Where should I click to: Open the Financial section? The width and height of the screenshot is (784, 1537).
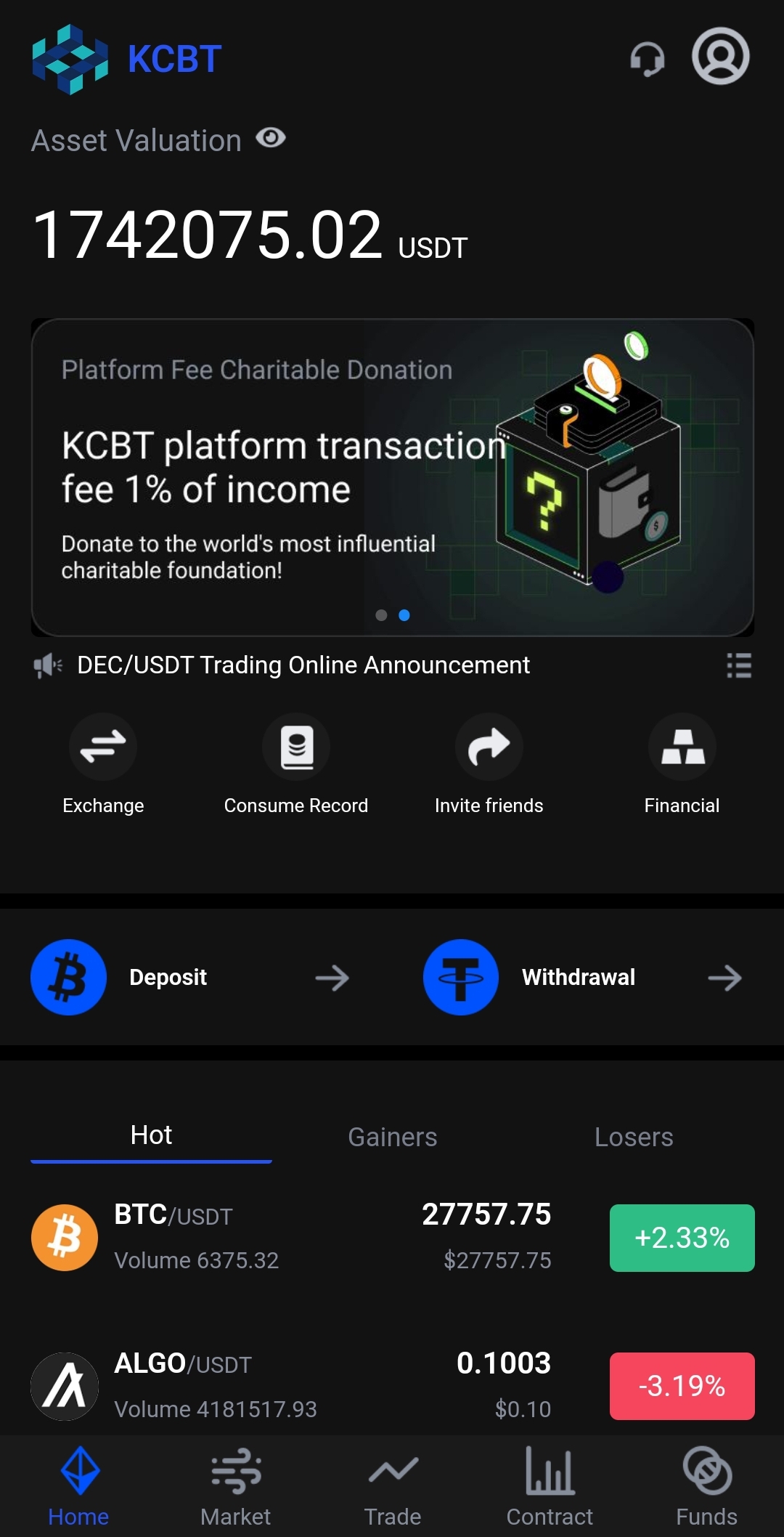(682, 763)
